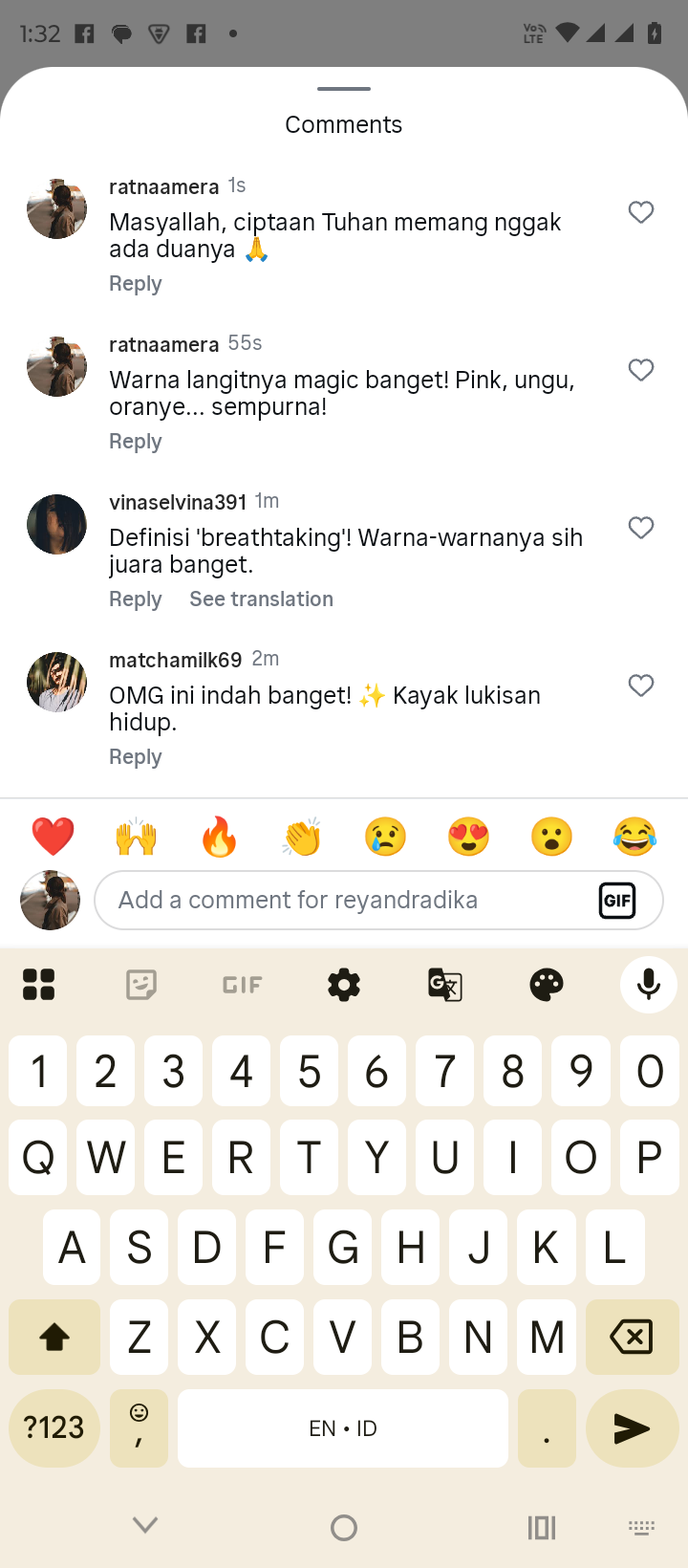The width and height of the screenshot is (688, 1568).
Task: Reply to the Masyallah comment by ratnaamera
Action: pyautogui.click(x=136, y=284)
